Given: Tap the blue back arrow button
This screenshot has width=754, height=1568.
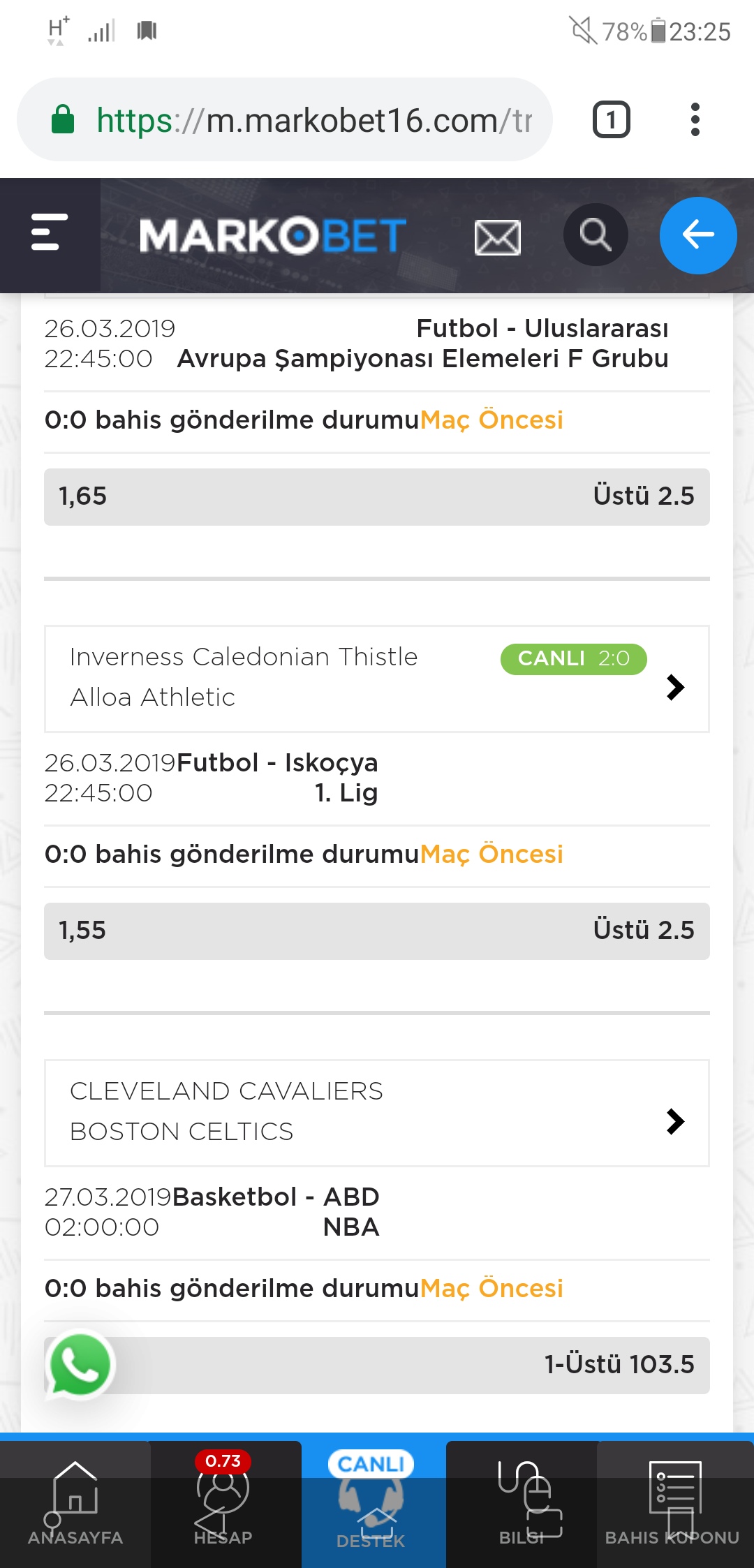Looking at the screenshot, I should (698, 235).
